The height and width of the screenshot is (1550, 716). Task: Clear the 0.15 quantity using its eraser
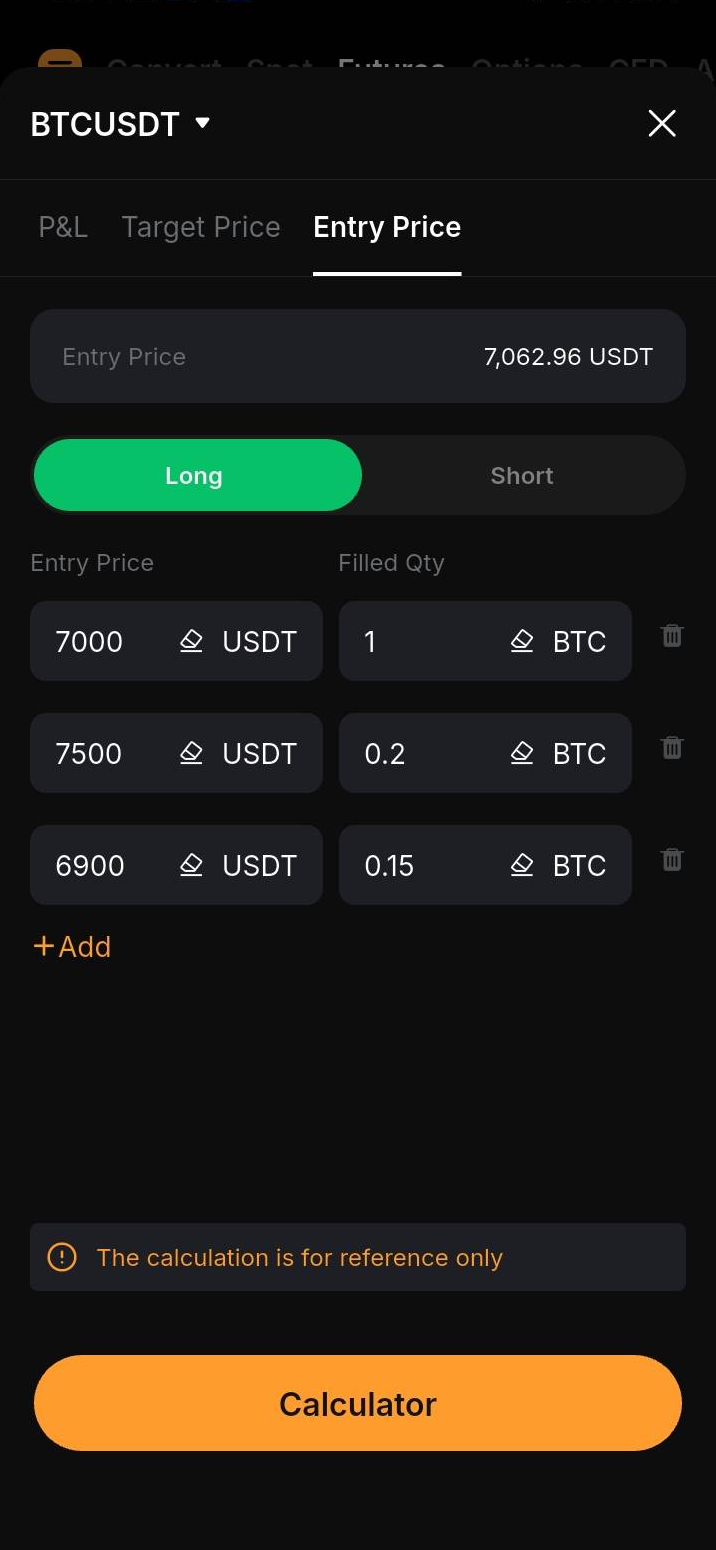coord(522,865)
